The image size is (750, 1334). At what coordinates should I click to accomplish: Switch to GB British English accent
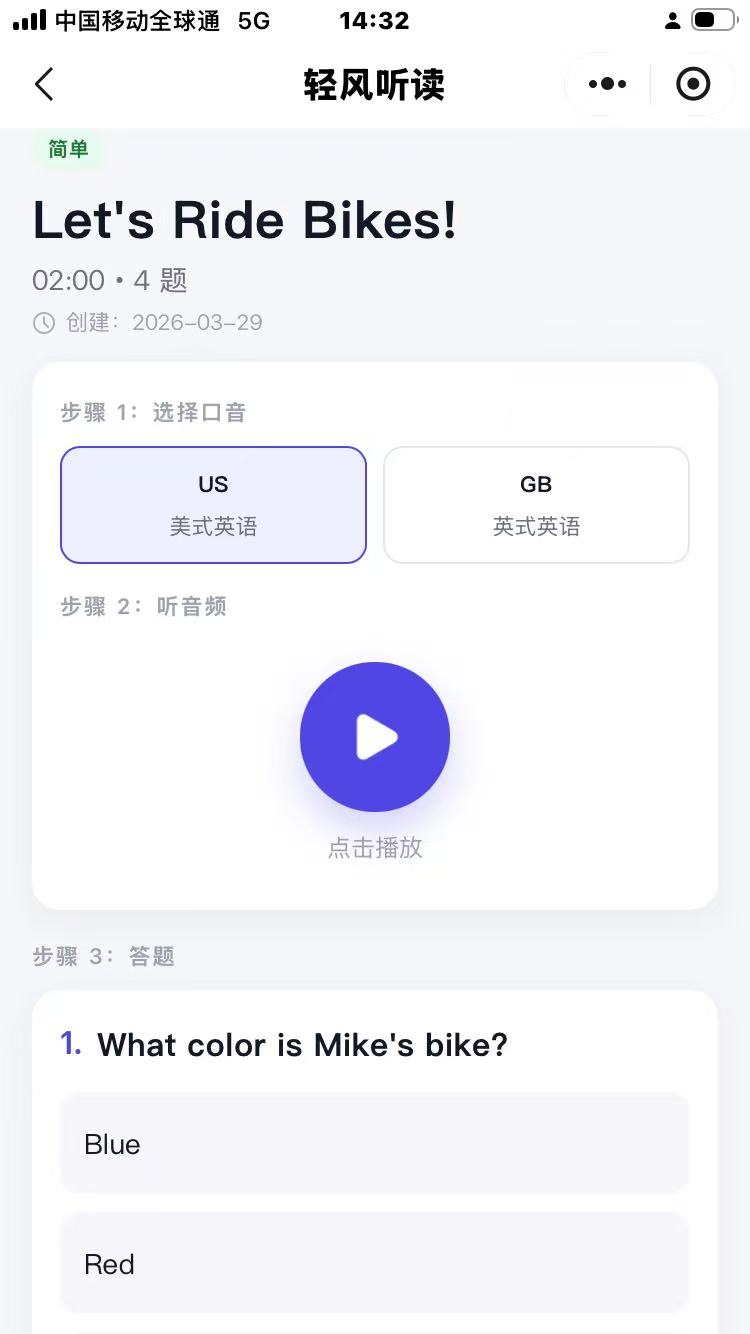[536, 504]
